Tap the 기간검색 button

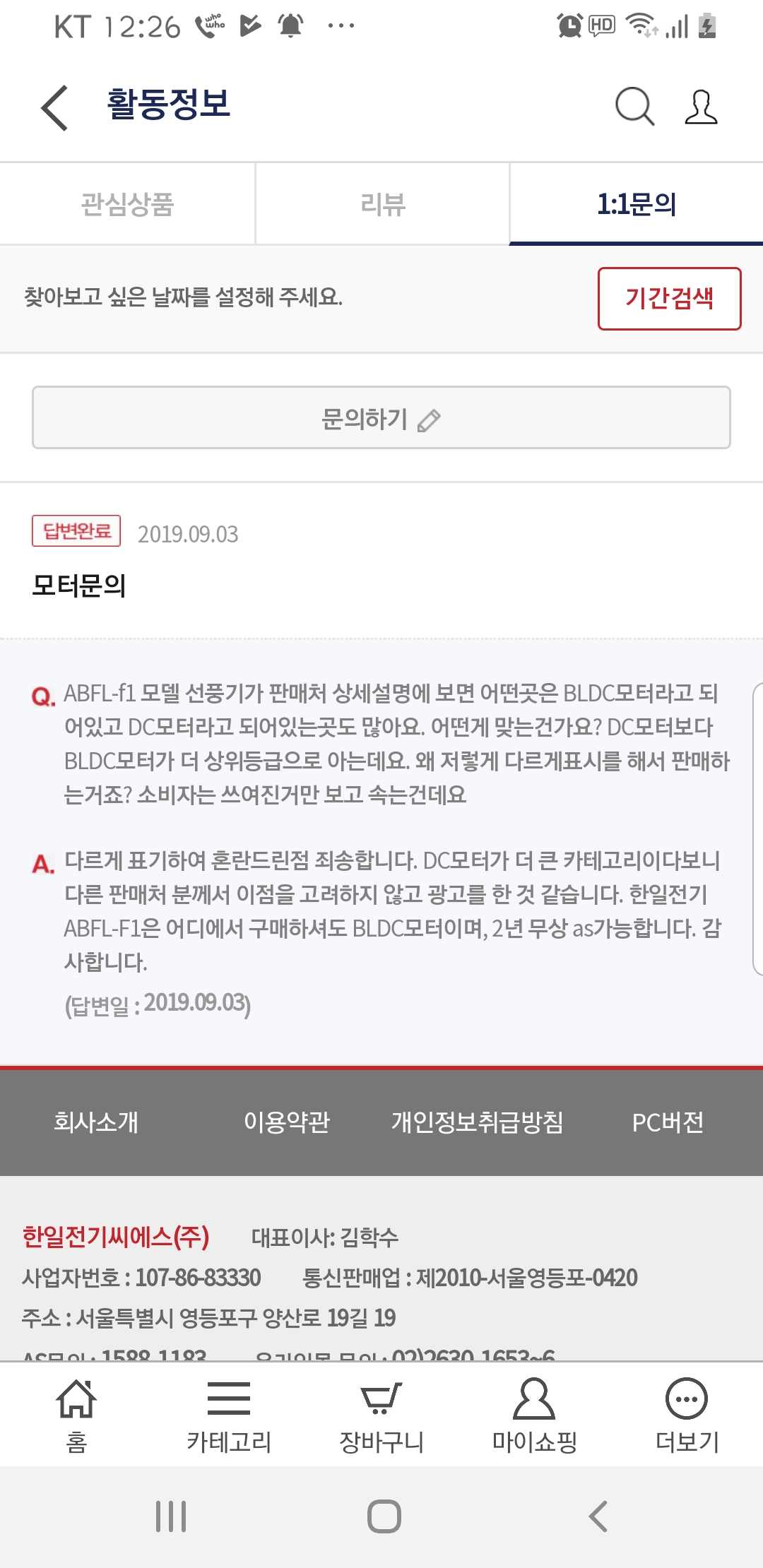coord(669,298)
